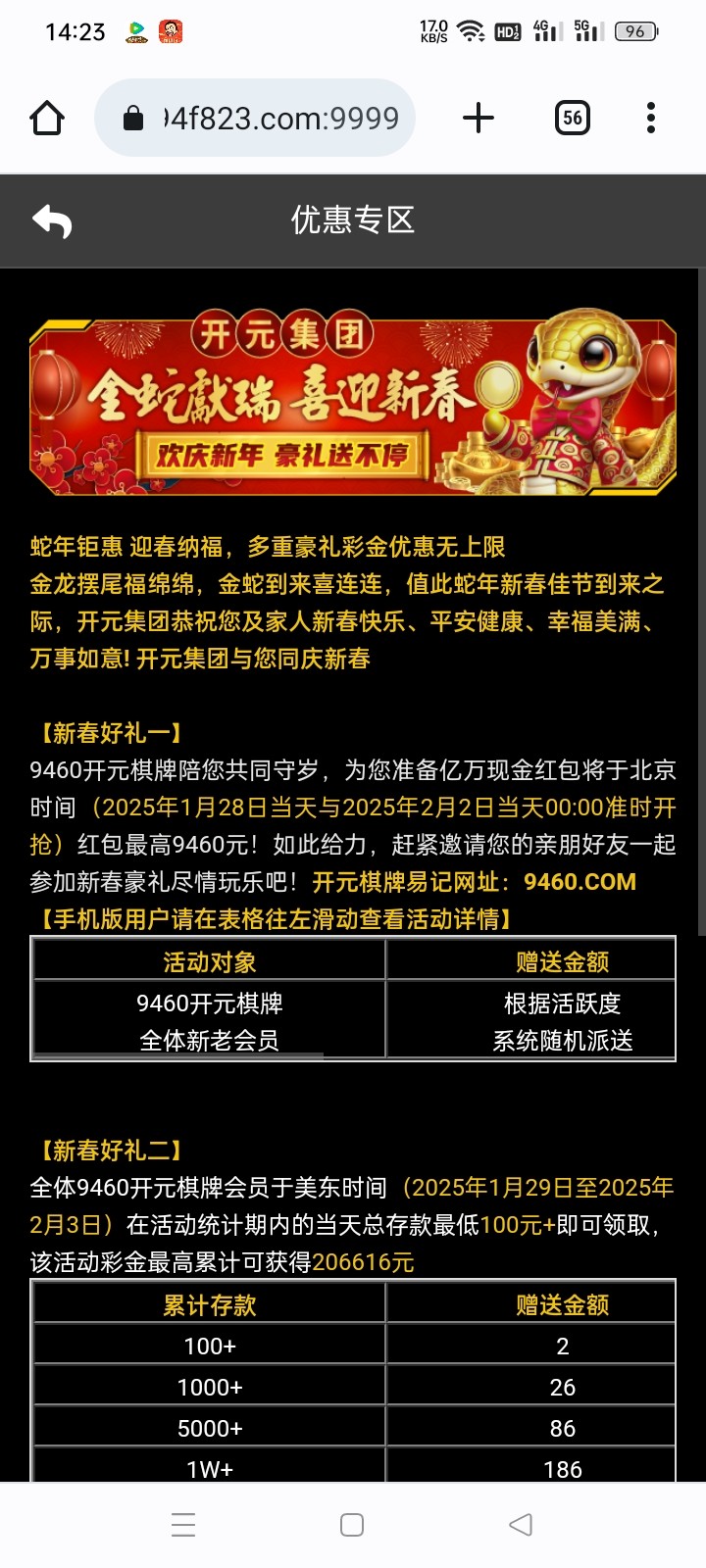The width and height of the screenshot is (706, 1568).
Task: Tap the system back button
Action: click(521, 1524)
